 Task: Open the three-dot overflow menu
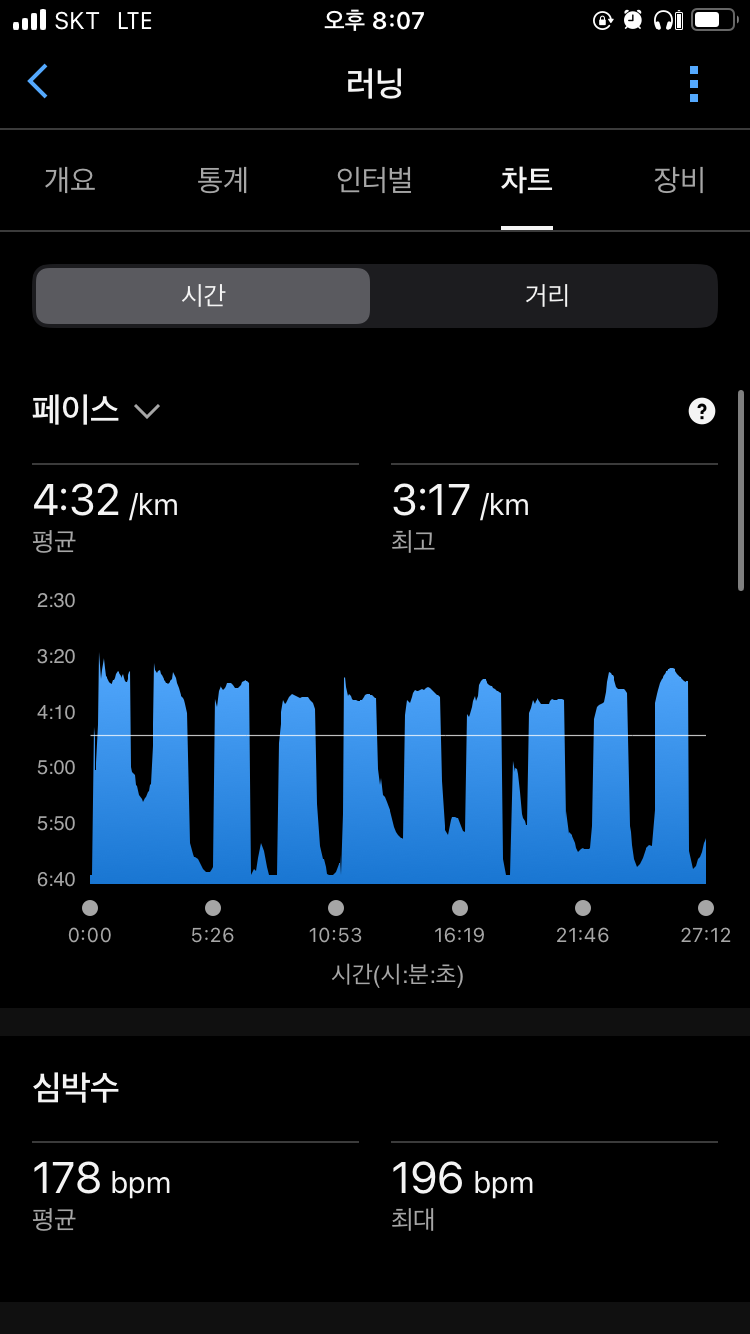point(694,84)
